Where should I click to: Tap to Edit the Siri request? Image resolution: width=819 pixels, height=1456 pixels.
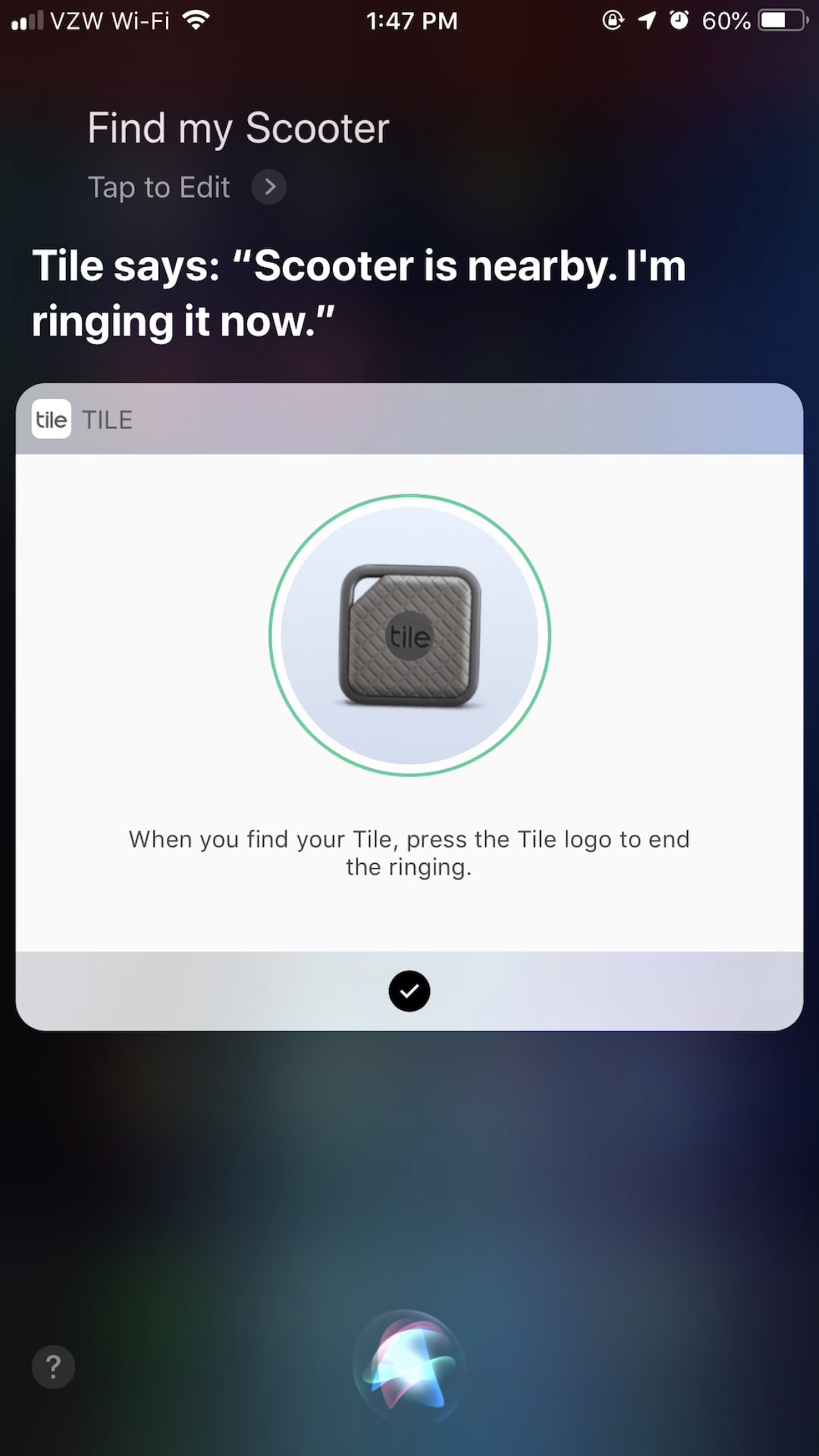coord(187,187)
